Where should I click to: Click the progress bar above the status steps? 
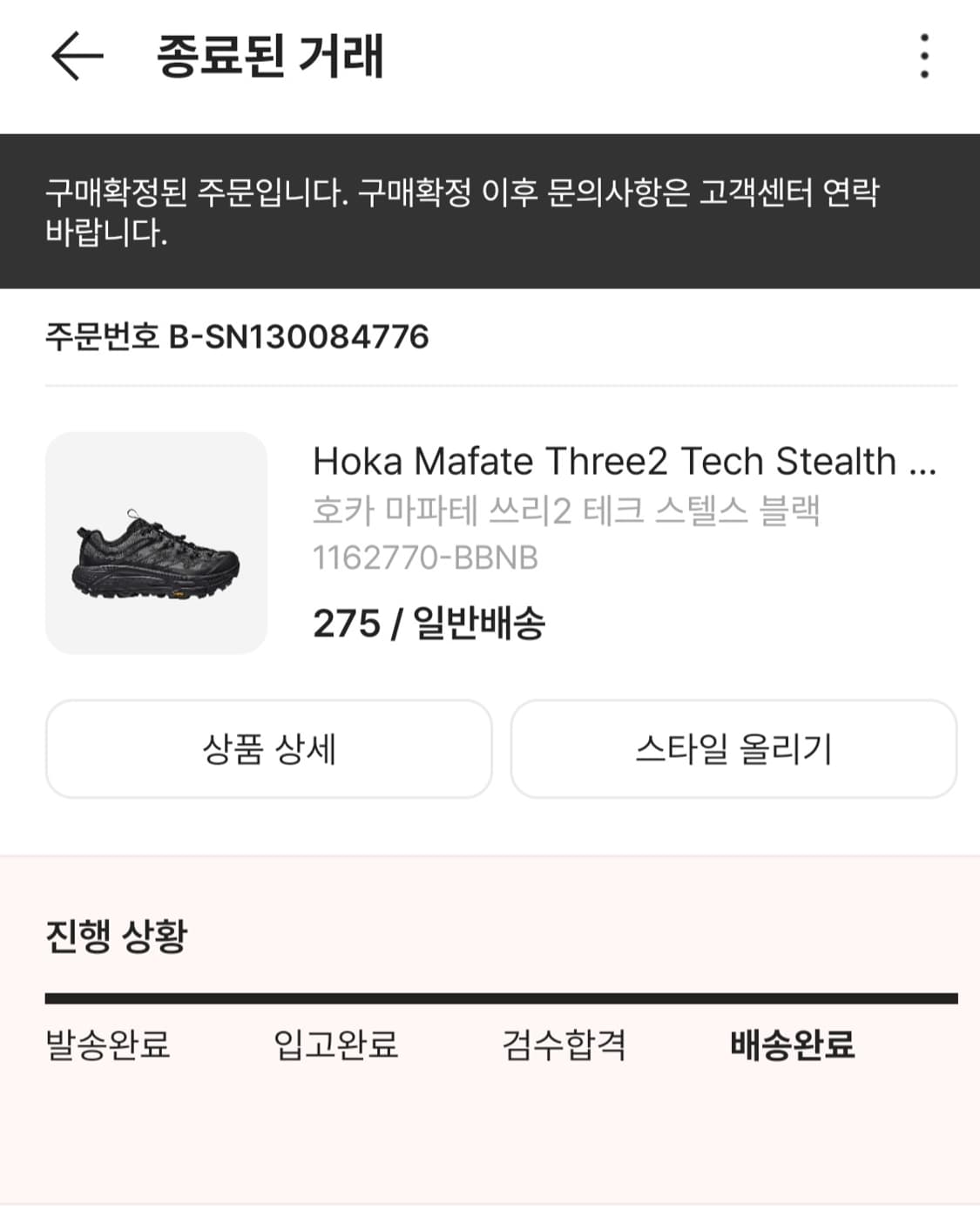tap(490, 992)
